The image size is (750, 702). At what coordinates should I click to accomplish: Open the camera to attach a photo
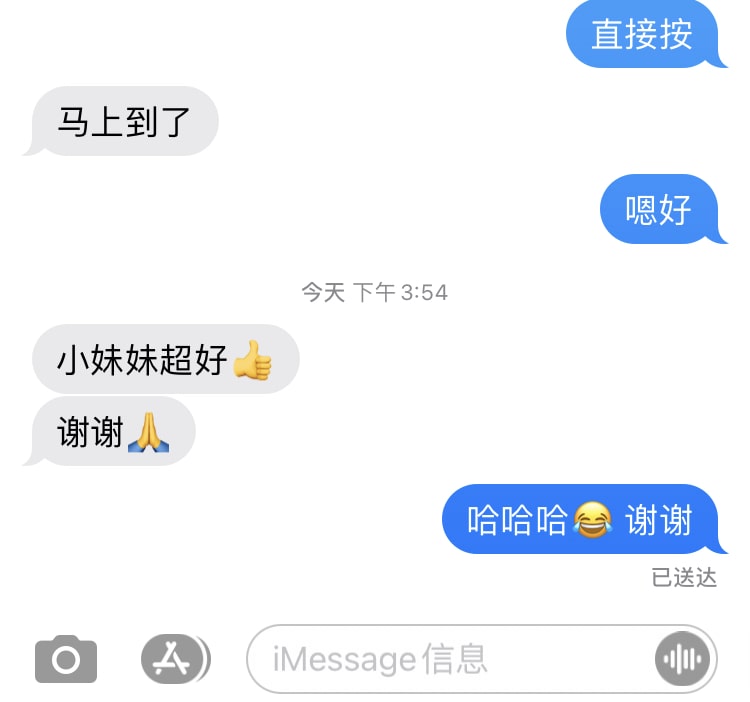66,659
